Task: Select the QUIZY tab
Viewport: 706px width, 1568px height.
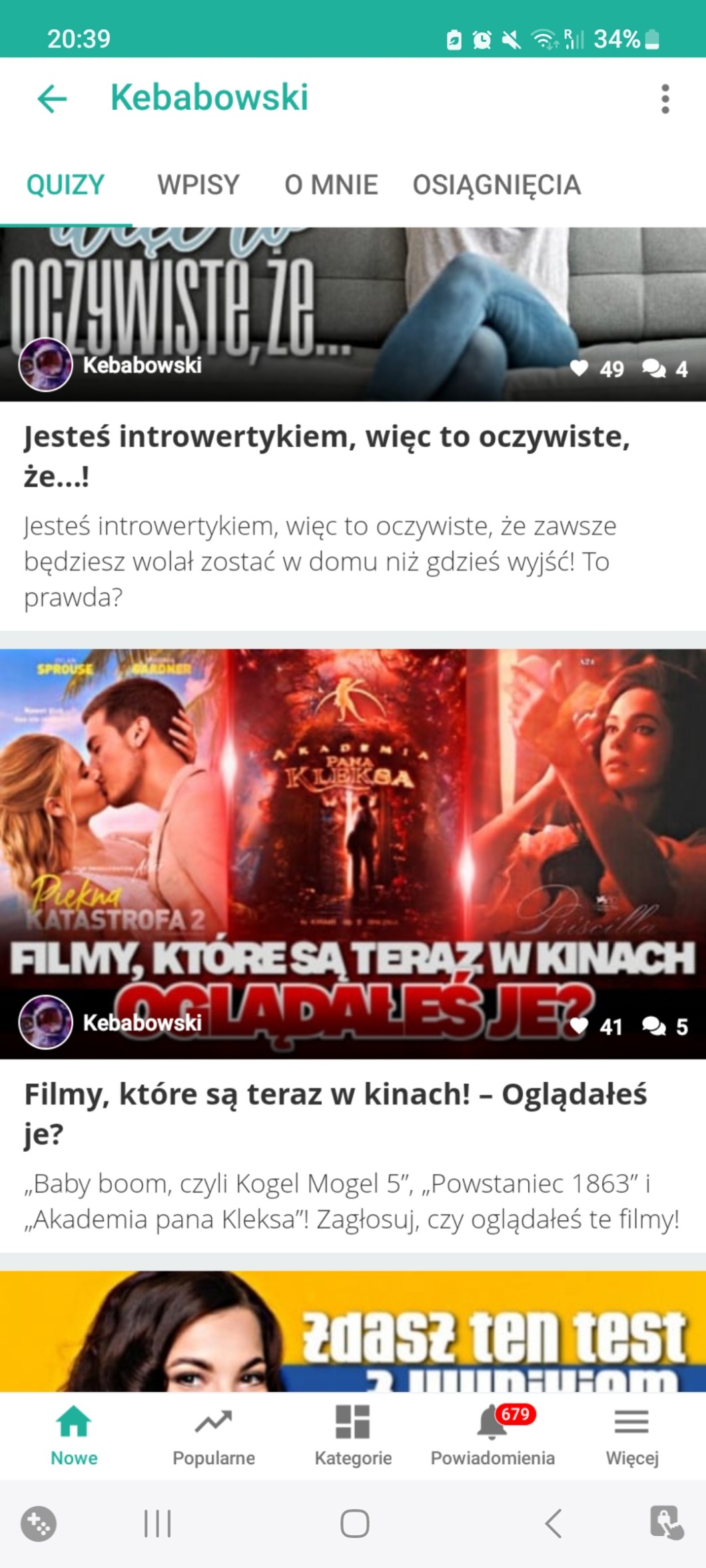Action: 65,185
